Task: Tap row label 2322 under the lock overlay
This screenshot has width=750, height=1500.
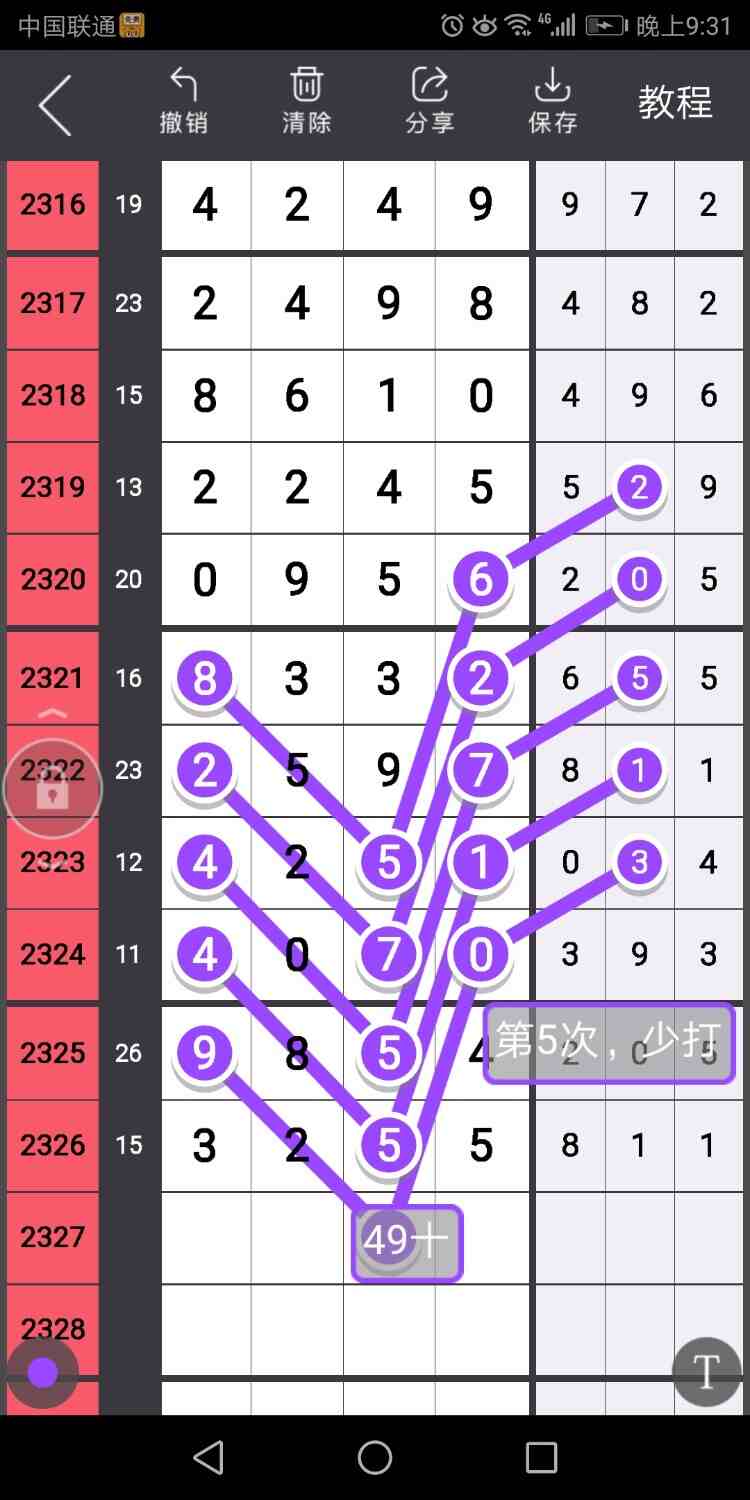Action: [x=52, y=770]
